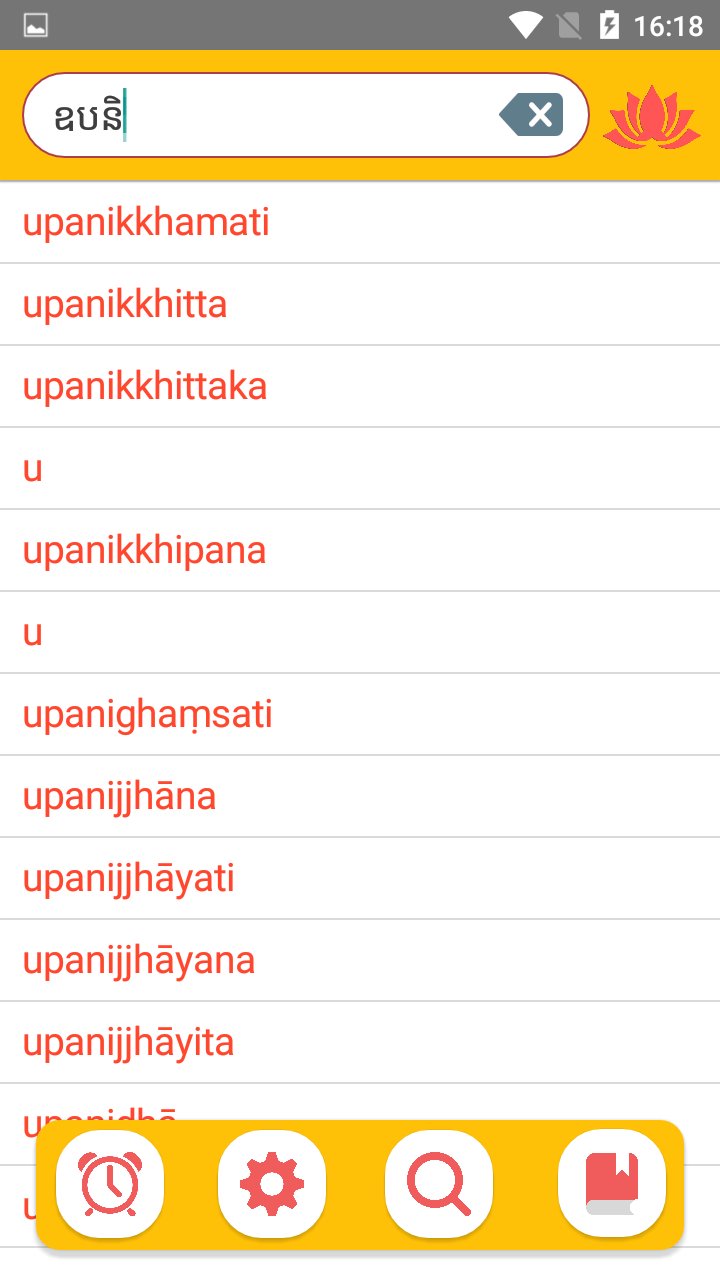The height and width of the screenshot is (1280, 720).
Task: Open the entry upanijjhāyita
Action: tap(360, 1043)
